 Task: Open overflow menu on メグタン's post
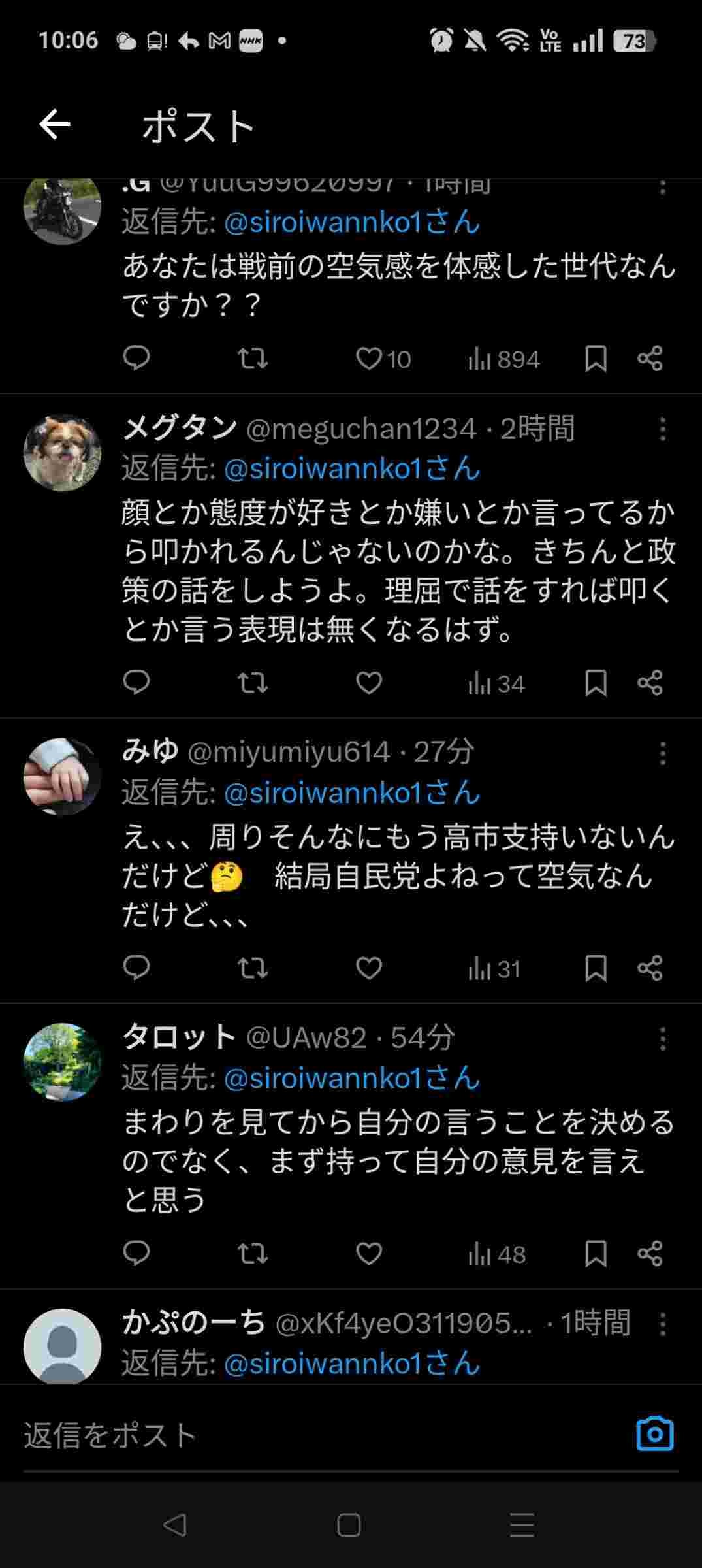[662, 429]
